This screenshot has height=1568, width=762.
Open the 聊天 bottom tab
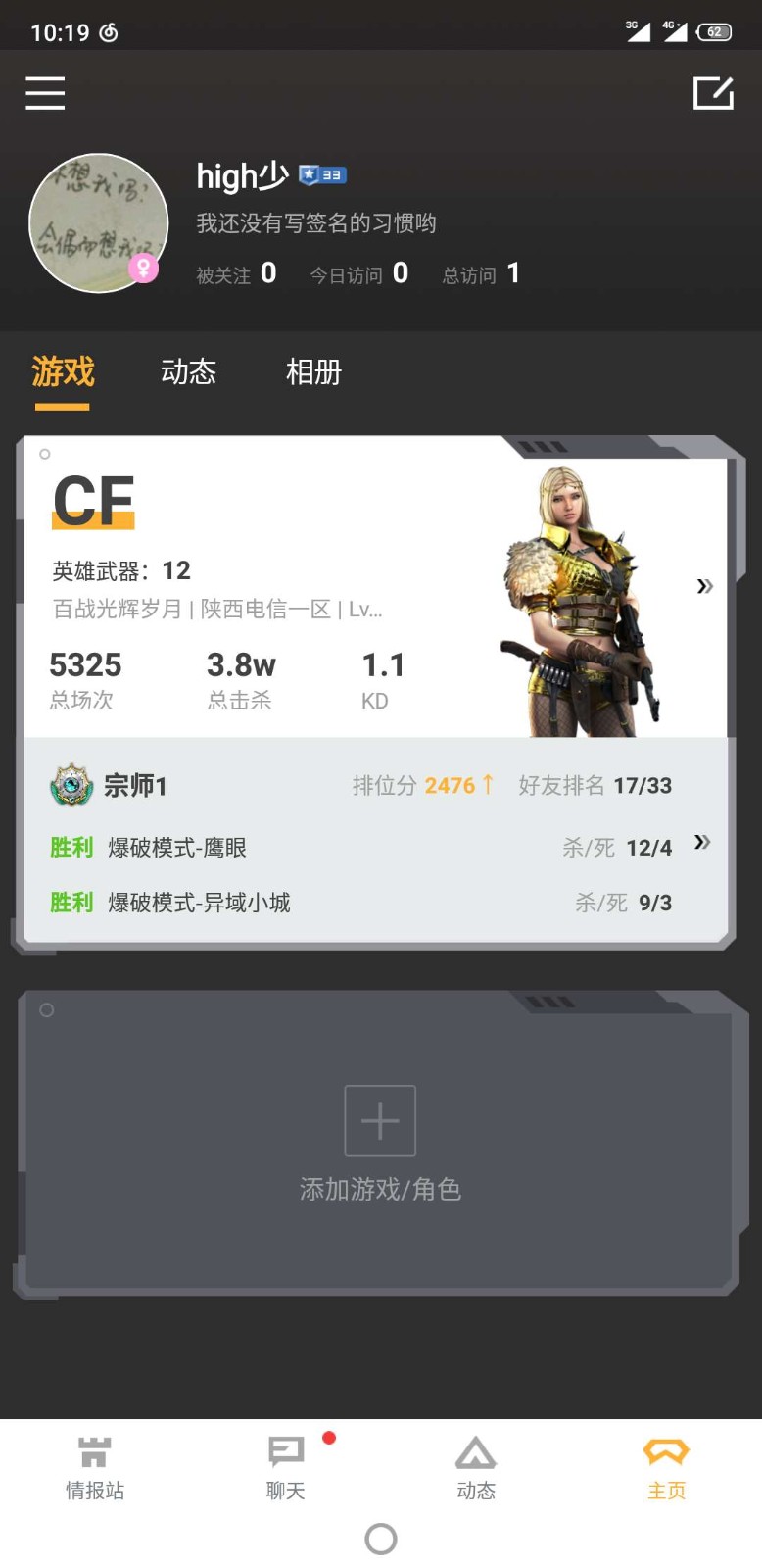(x=286, y=1469)
